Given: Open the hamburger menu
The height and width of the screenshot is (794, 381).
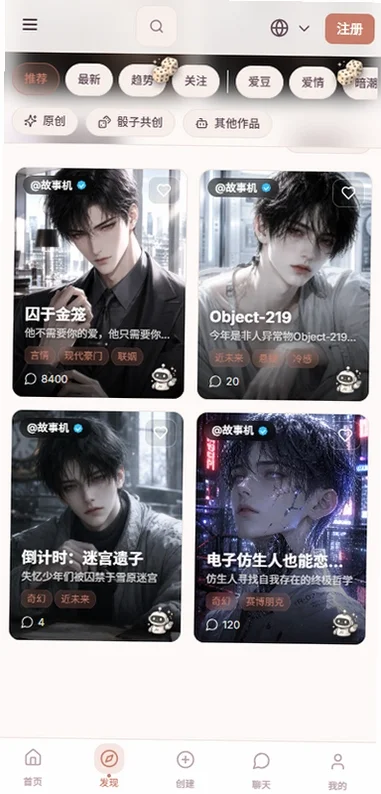Looking at the screenshot, I should 30,25.
